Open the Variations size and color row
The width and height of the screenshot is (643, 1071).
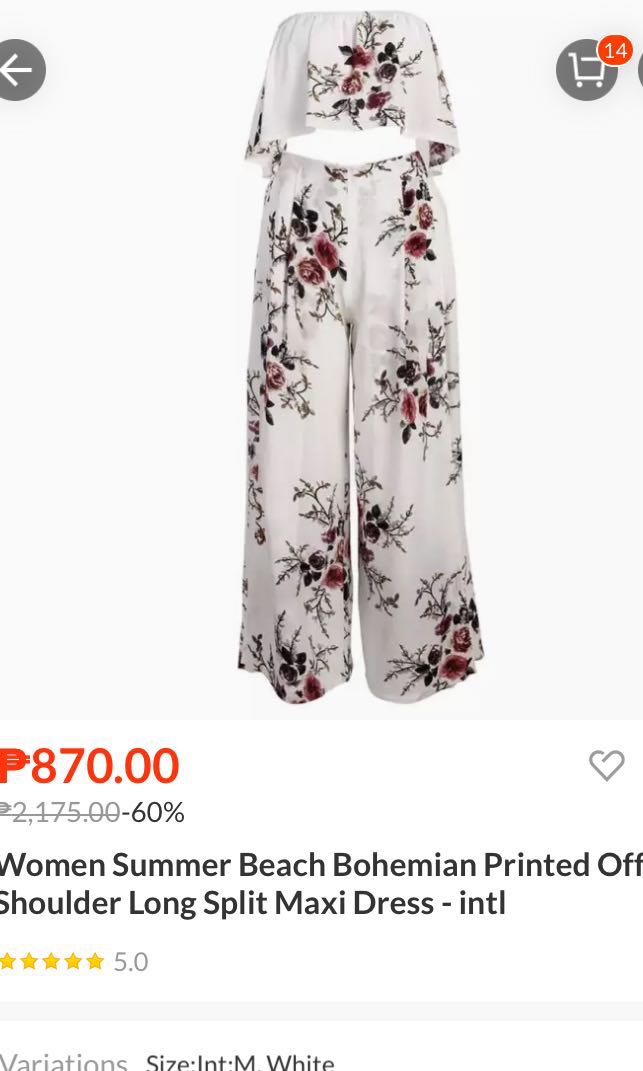click(240, 1060)
